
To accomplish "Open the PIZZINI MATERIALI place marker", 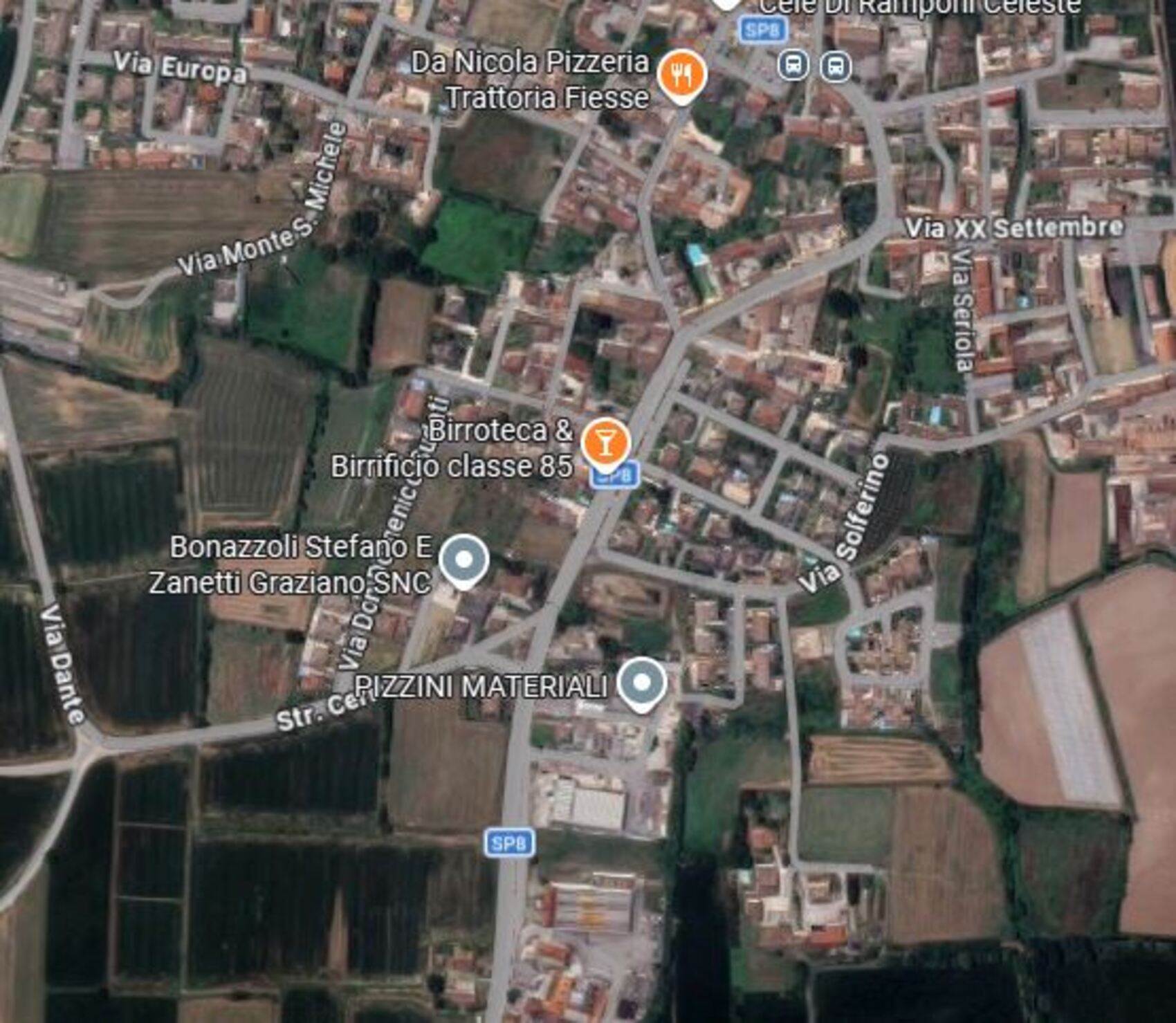I will [642, 683].
